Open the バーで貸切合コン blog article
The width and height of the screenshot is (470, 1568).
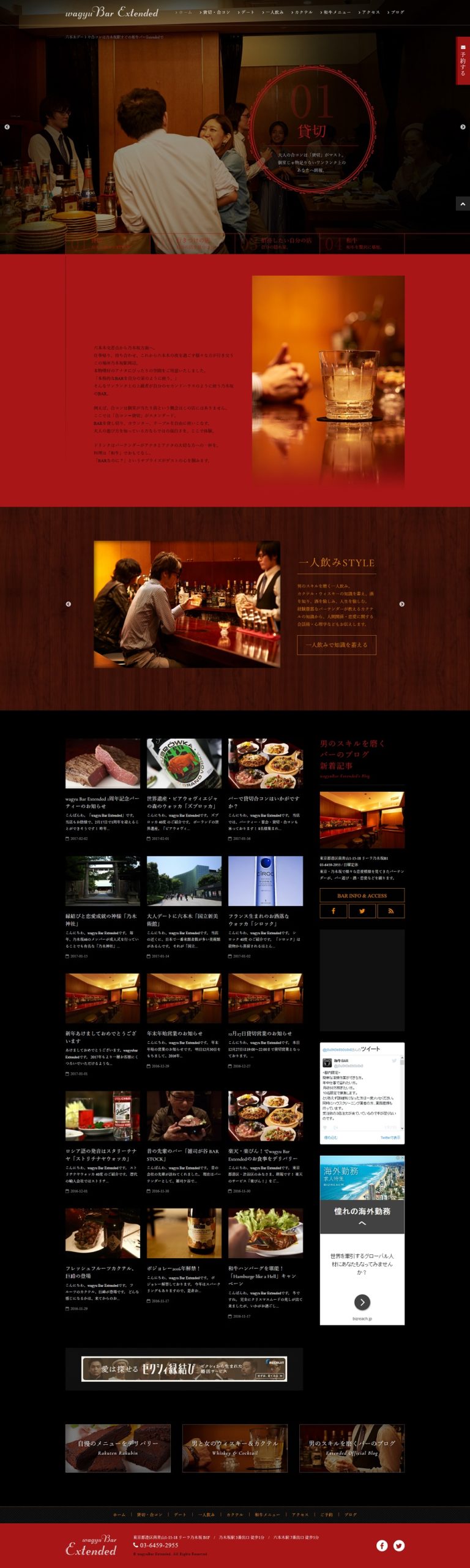tap(264, 802)
